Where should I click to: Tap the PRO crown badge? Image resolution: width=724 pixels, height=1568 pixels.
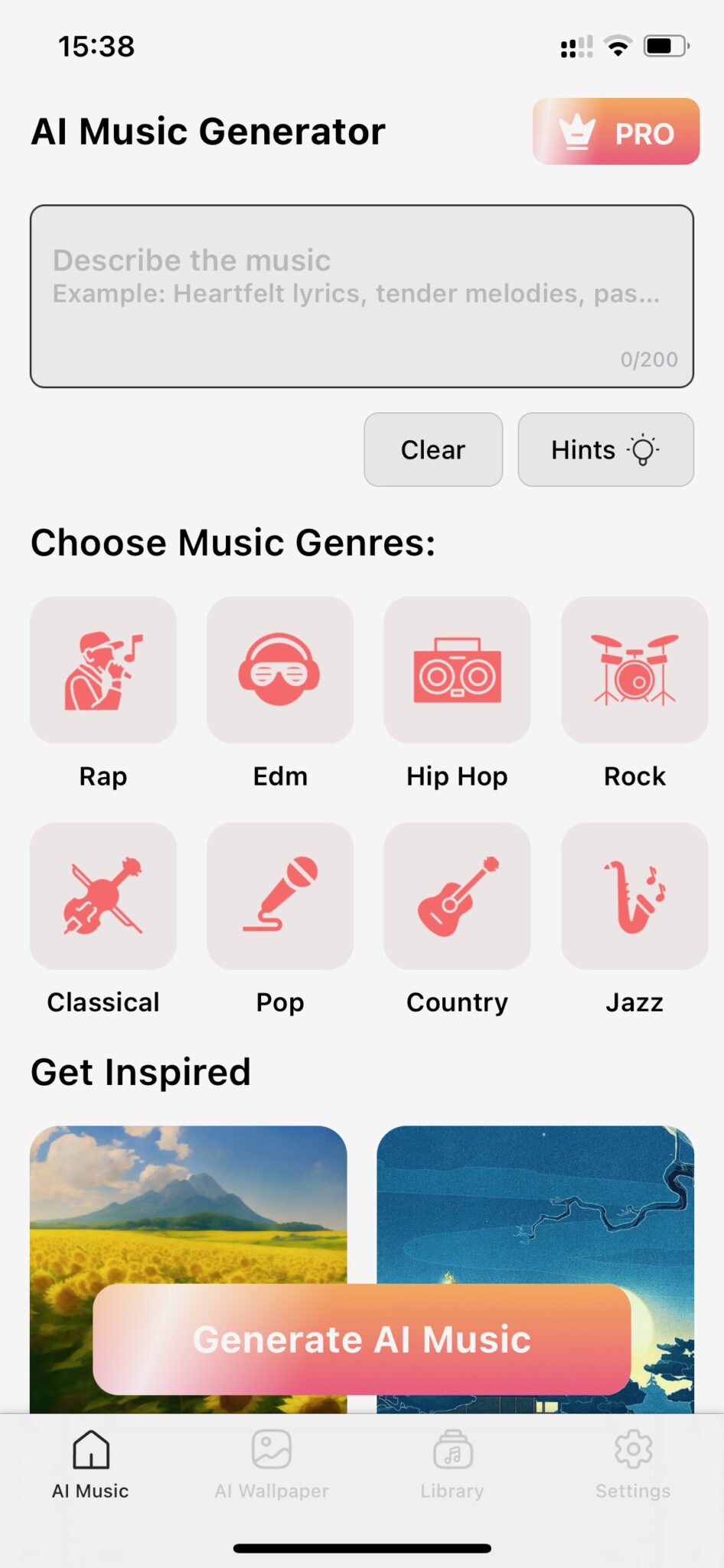click(615, 132)
